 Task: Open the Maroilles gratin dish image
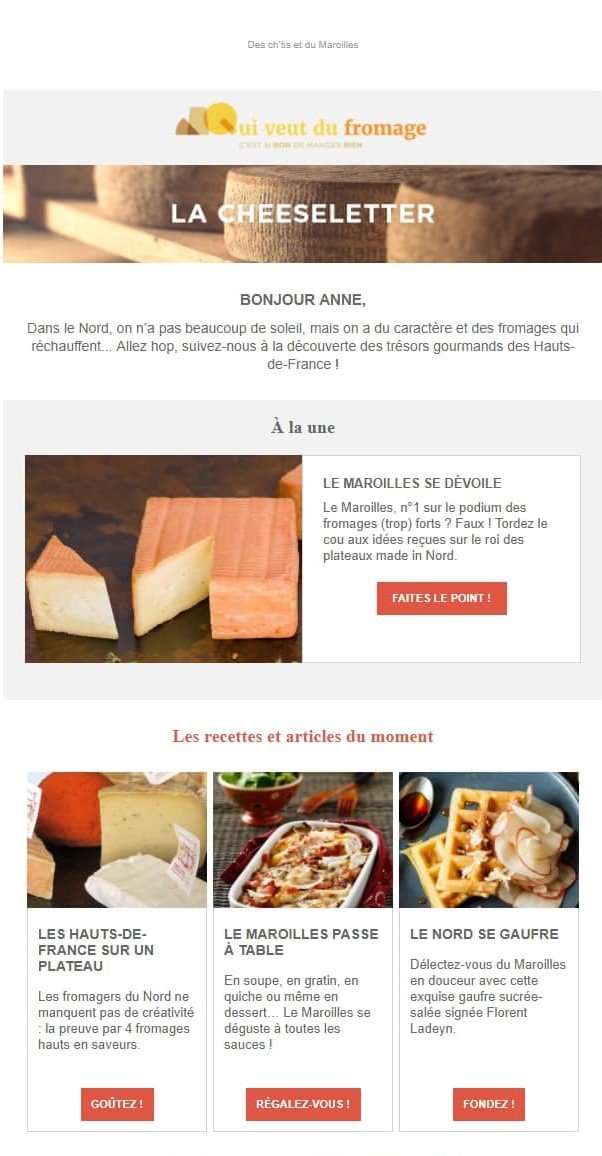click(303, 840)
